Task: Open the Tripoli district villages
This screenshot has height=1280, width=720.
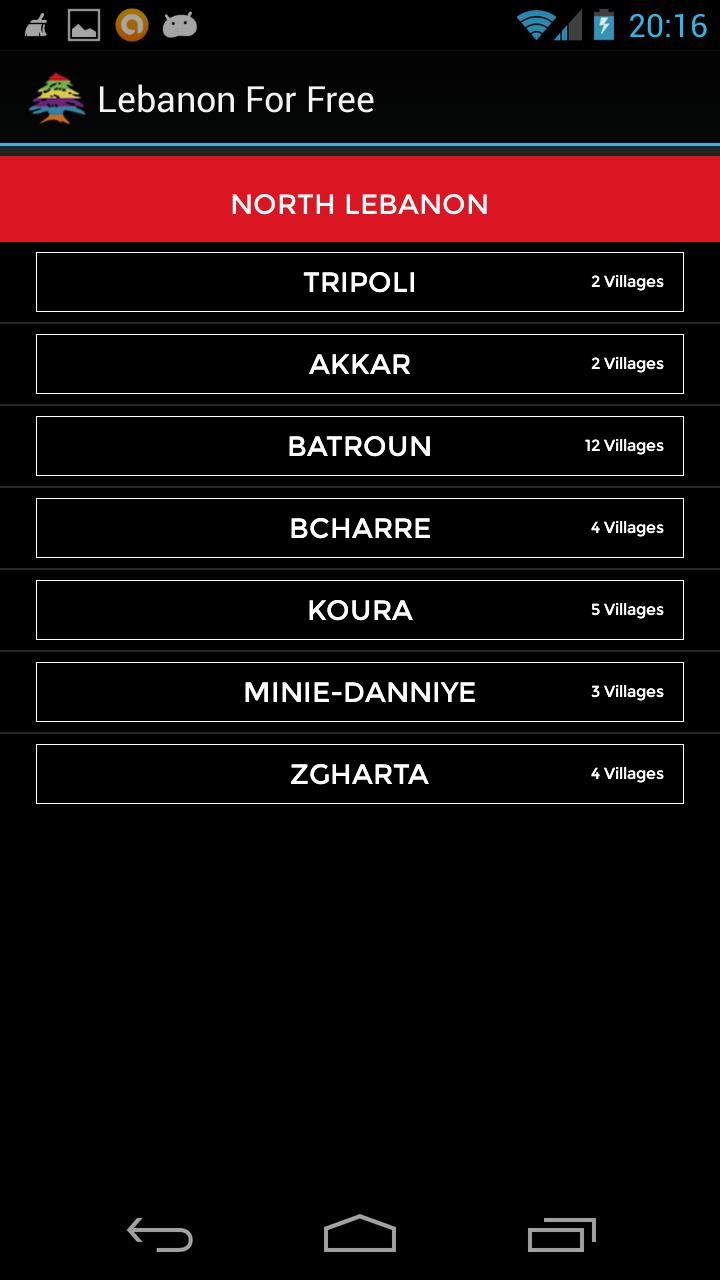Action: pyautogui.click(x=360, y=282)
